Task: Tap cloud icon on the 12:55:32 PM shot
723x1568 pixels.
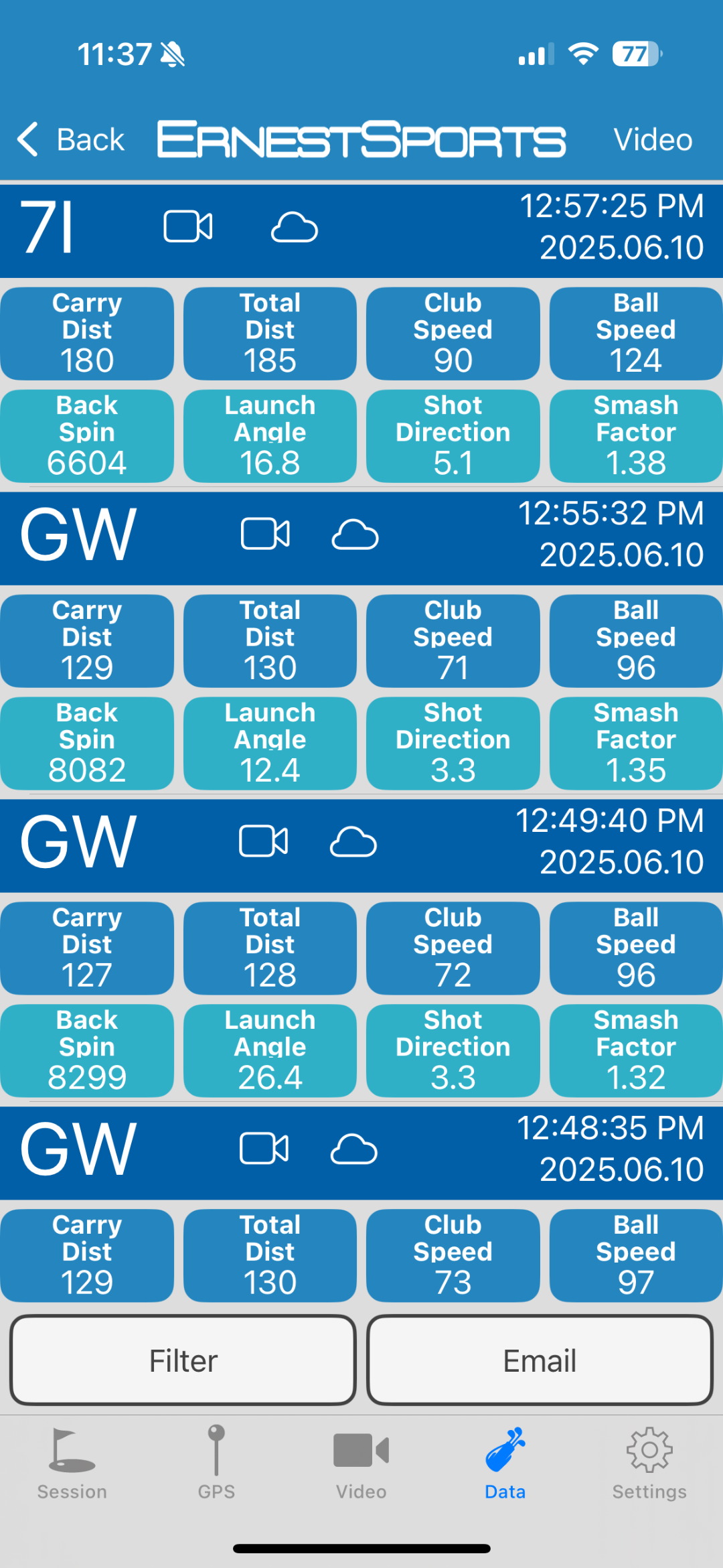Action: 355,534
